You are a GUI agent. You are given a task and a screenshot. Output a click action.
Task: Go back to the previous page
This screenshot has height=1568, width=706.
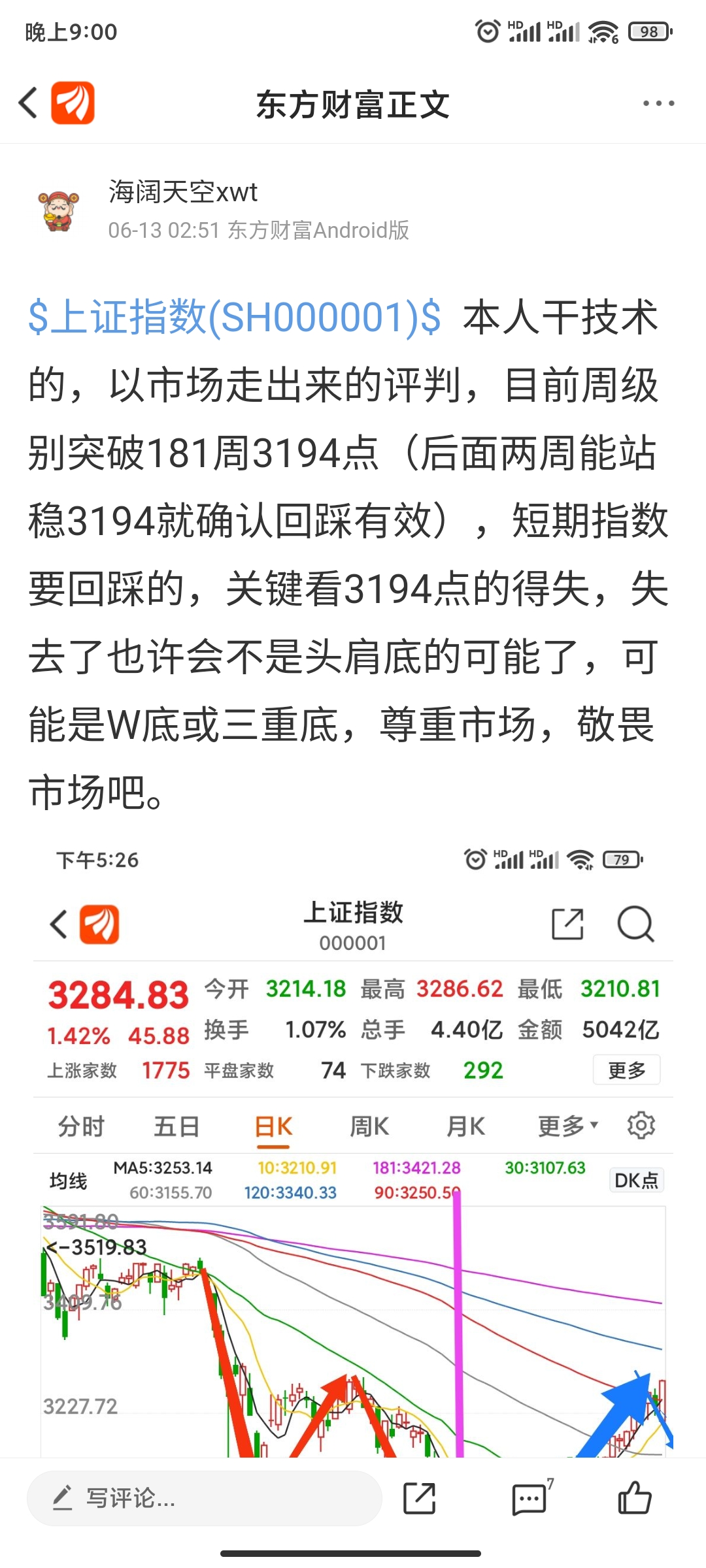point(29,103)
